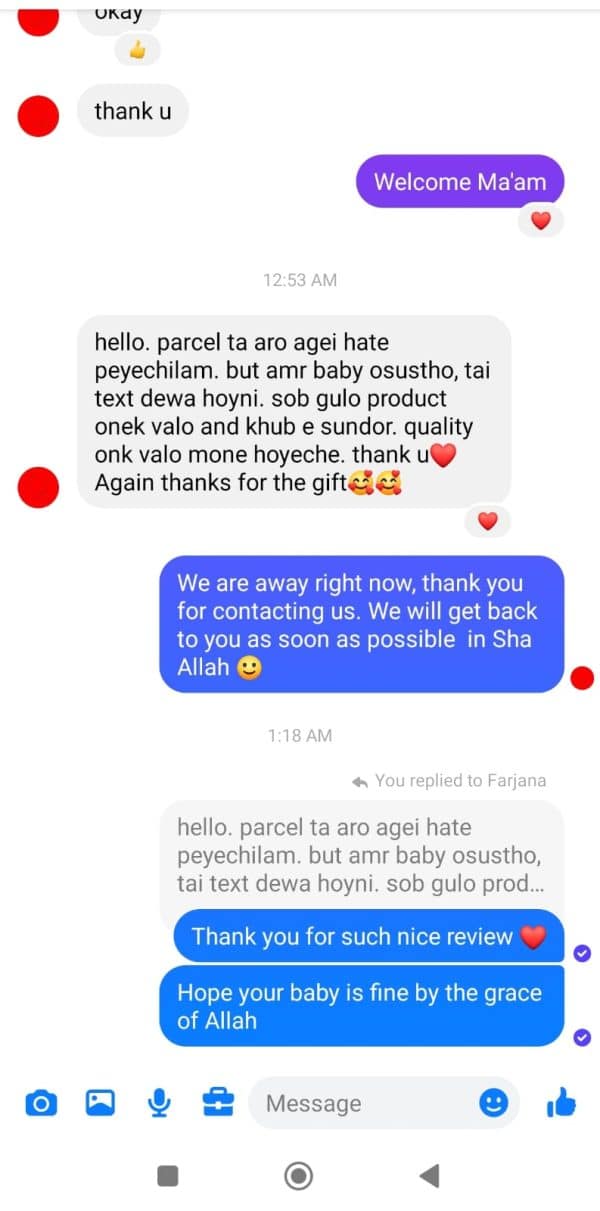The height and width of the screenshot is (1211, 600).
Task: Record a voice message with the microphone
Action: coord(158,1103)
